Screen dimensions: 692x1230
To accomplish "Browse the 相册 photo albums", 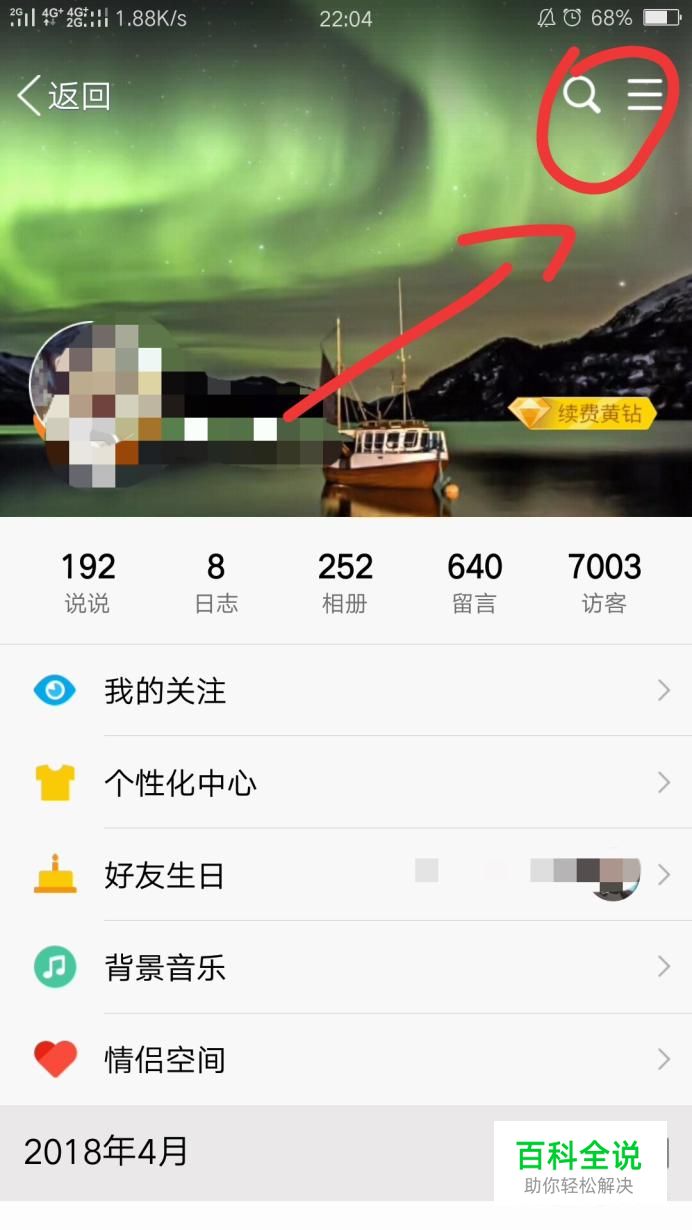I will click(345, 581).
